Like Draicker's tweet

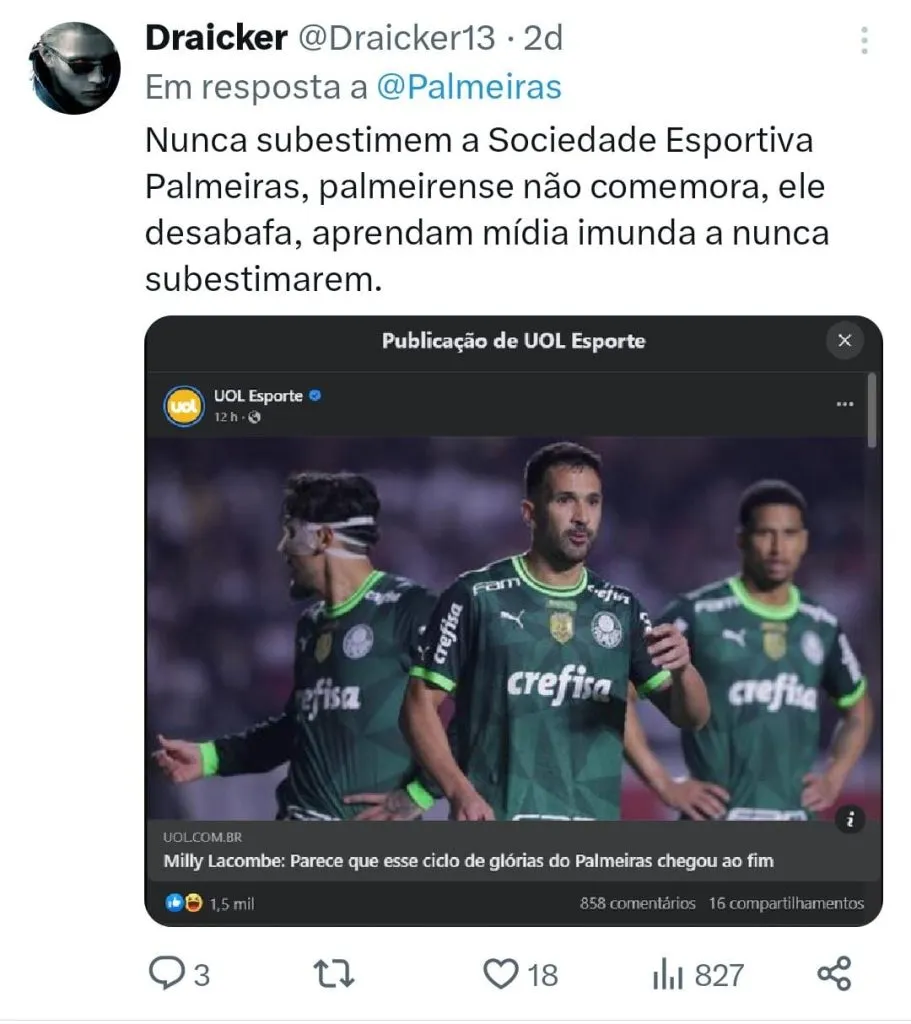(500, 973)
